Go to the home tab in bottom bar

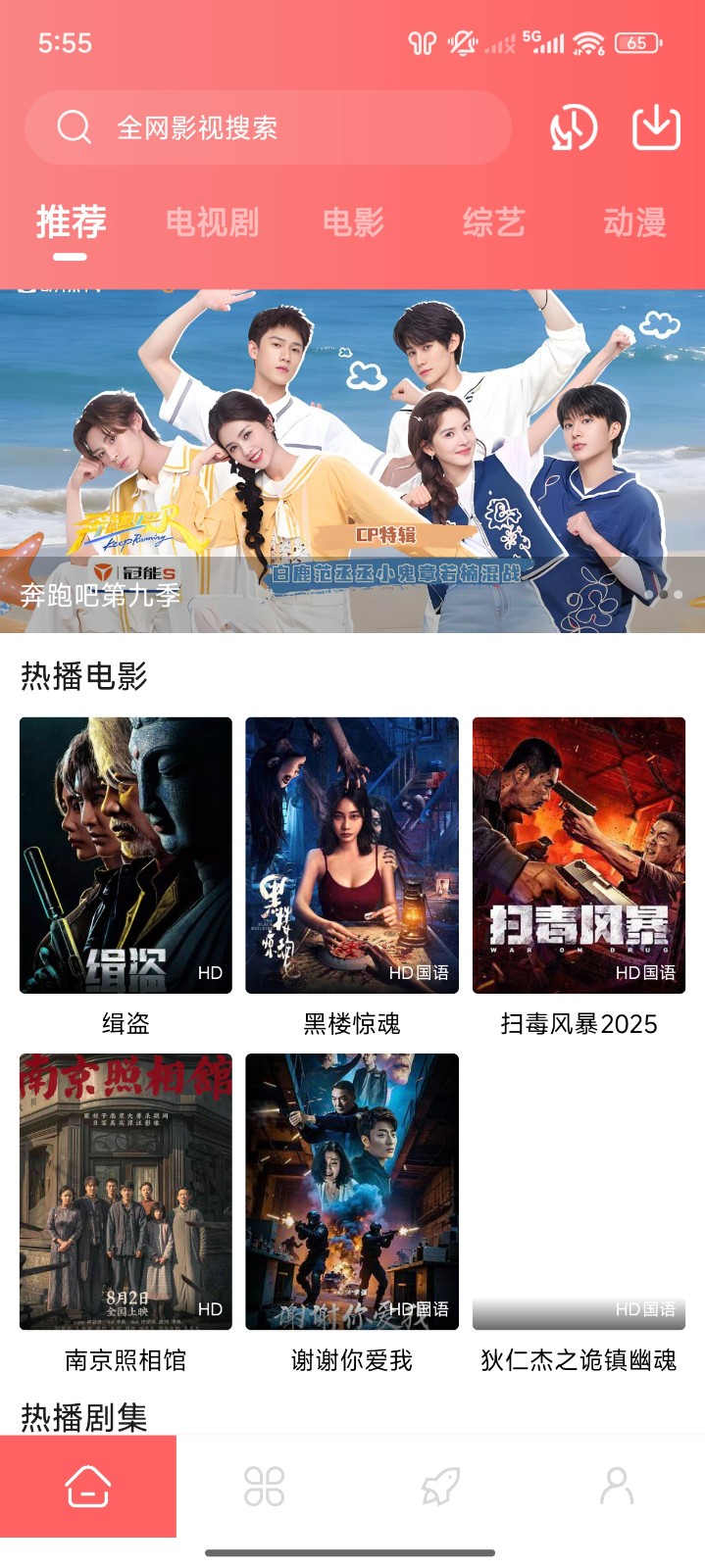tap(88, 1486)
